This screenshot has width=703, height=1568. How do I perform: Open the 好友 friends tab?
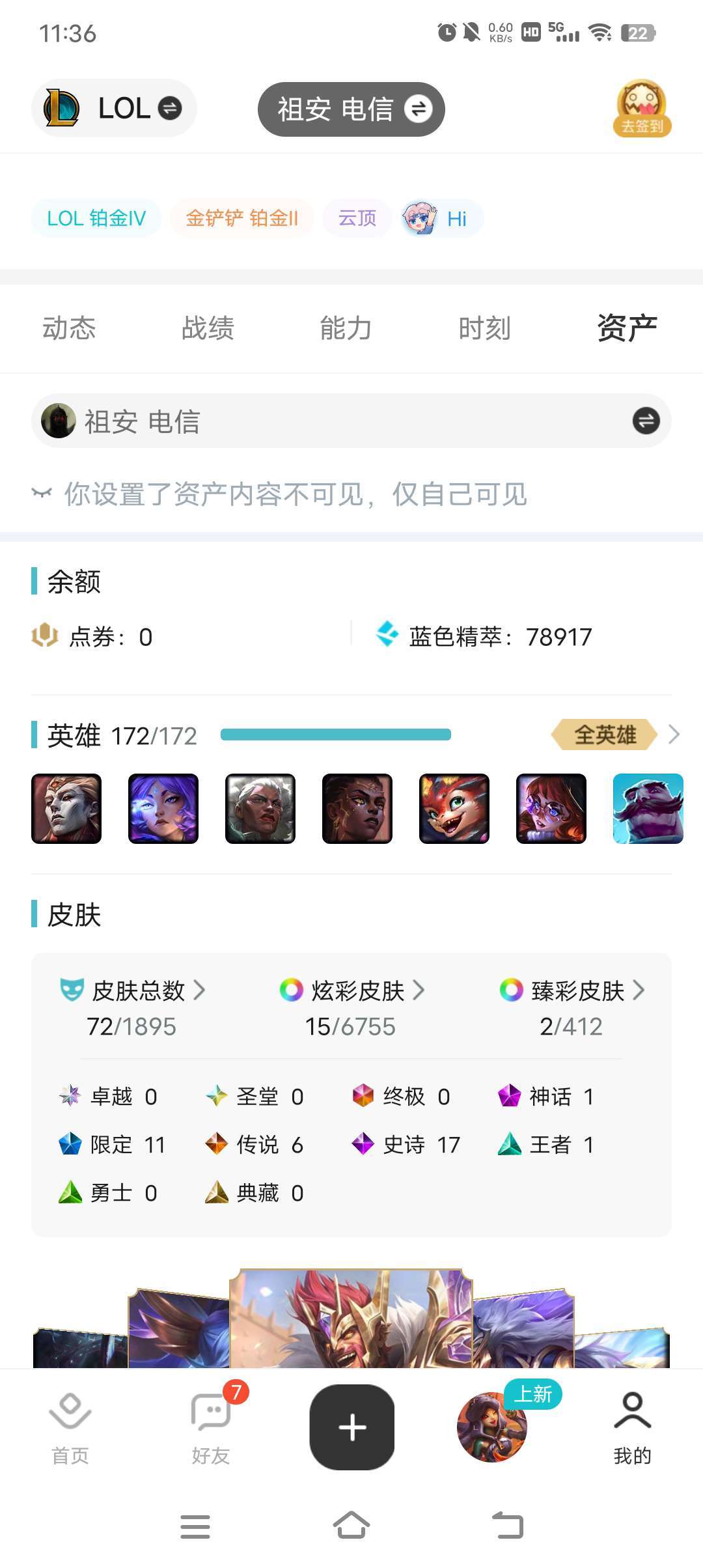pos(211,1427)
